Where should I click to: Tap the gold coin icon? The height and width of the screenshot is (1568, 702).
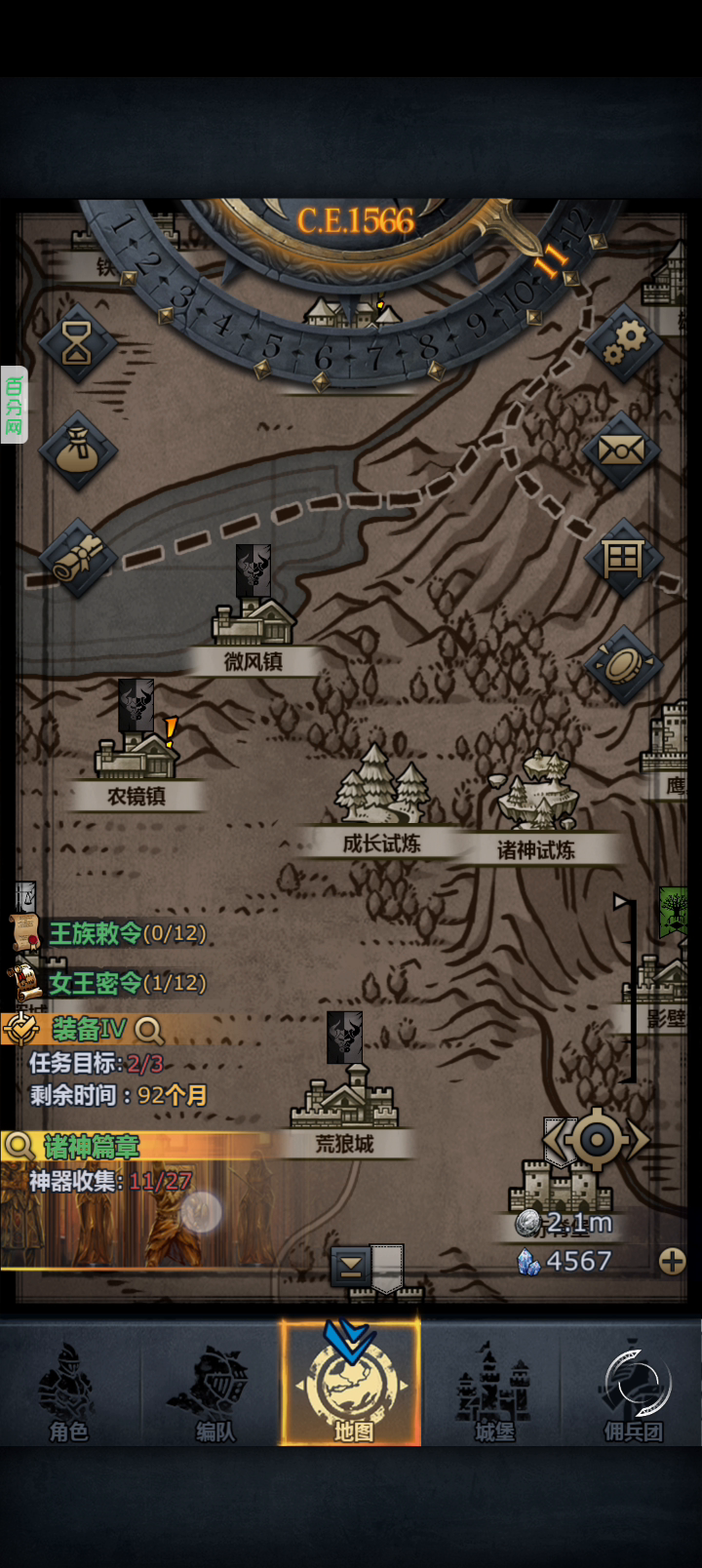tap(623, 666)
